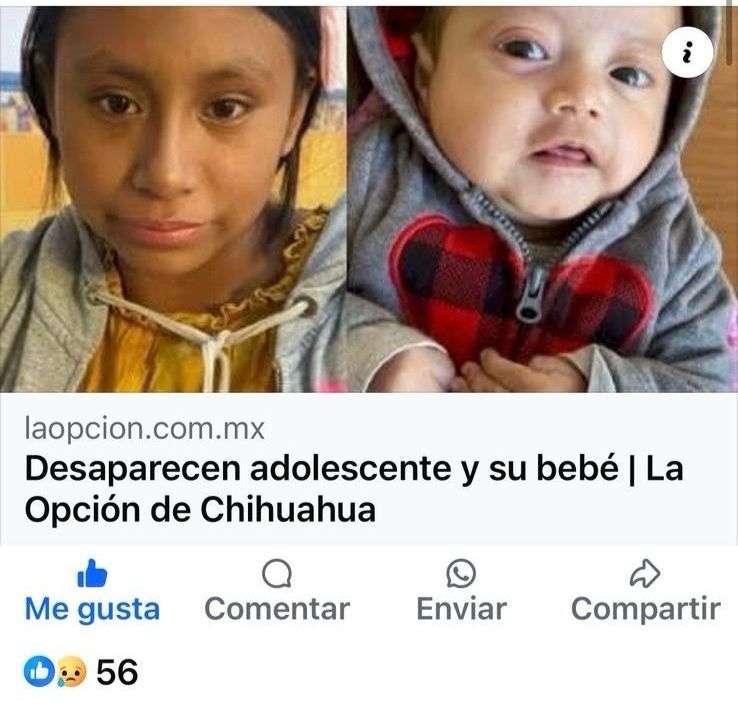Share the post with Compartir

[645, 593]
